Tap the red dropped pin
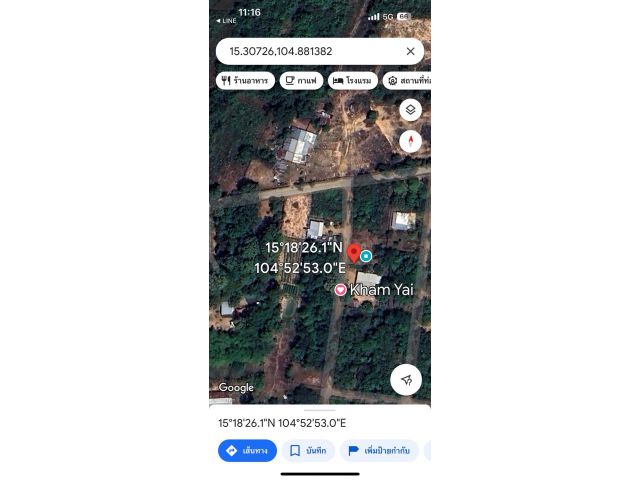 pos(354,253)
